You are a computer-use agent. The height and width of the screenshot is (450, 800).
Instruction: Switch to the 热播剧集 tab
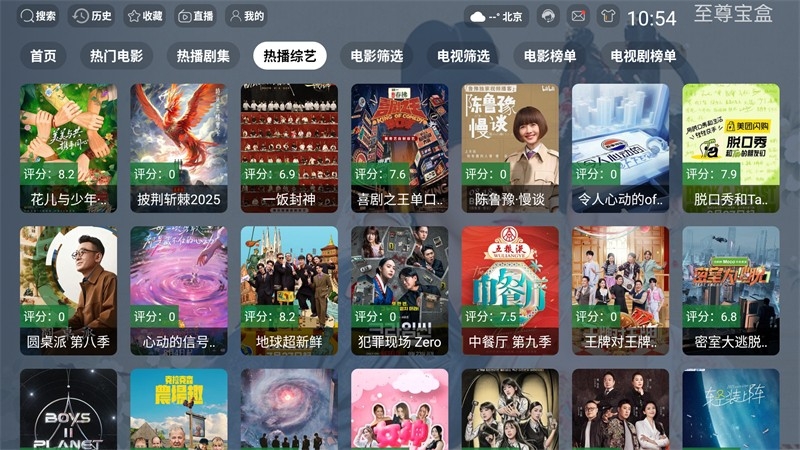pyautogui.click(x=203, y=55)
